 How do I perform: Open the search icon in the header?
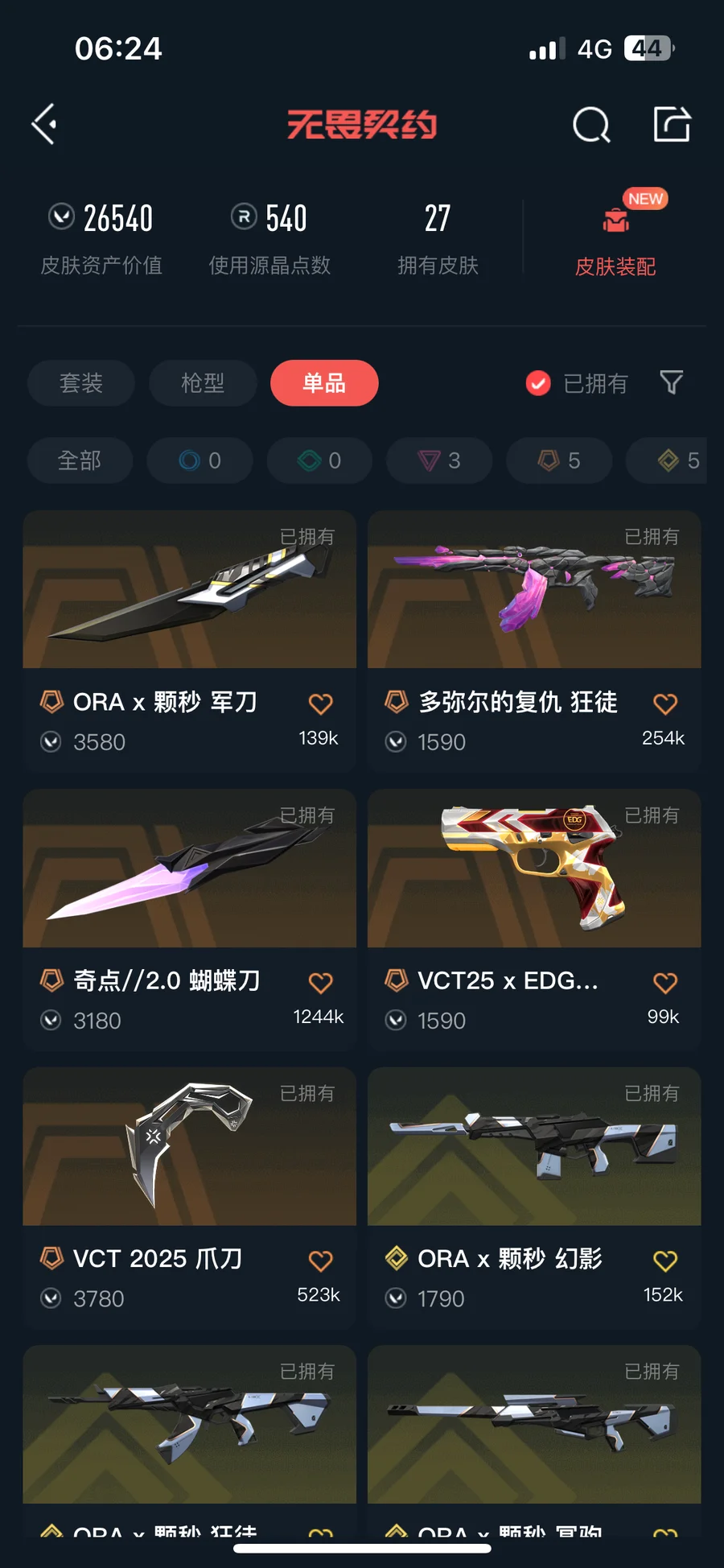click(591, 125)
